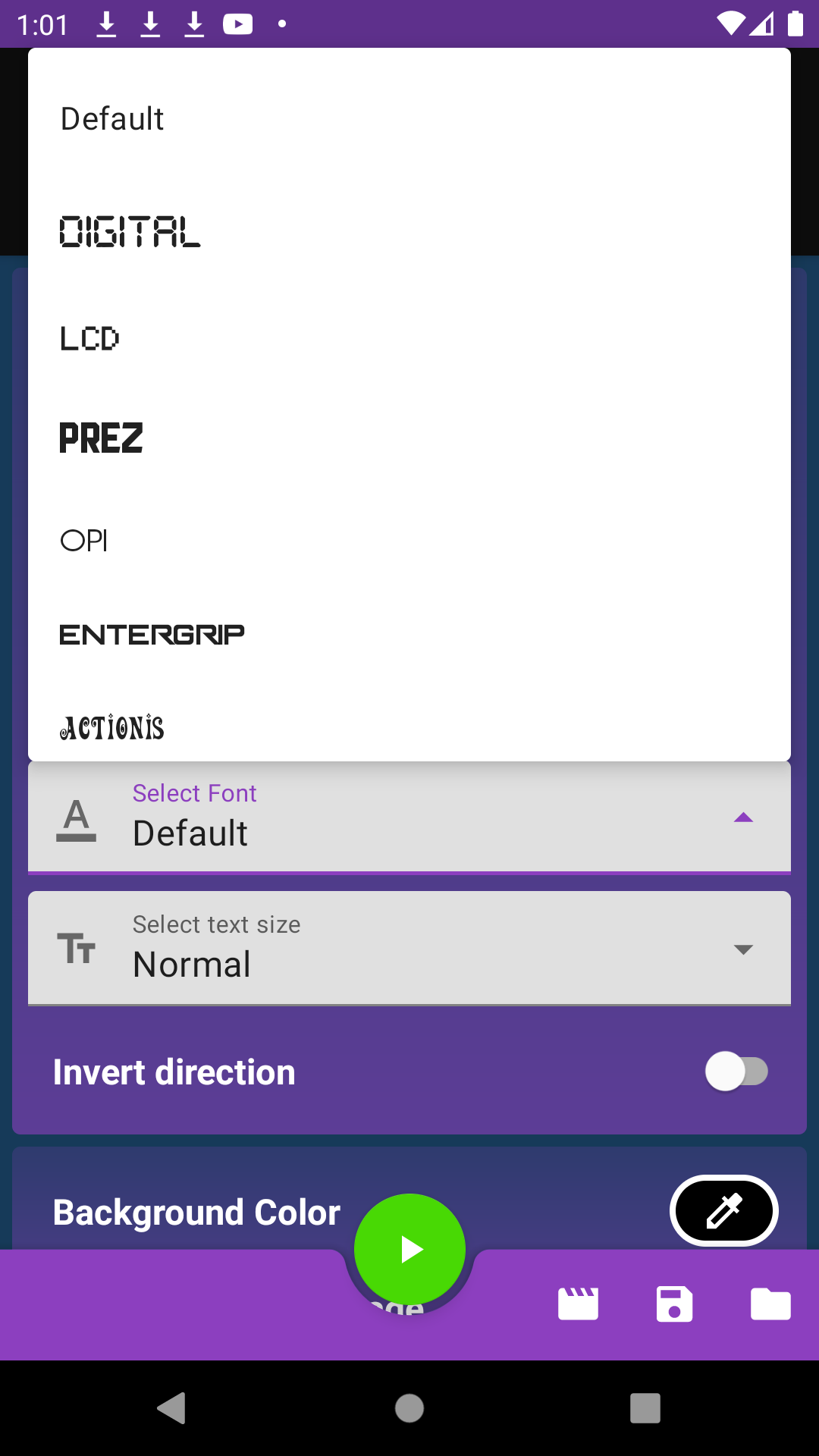The width and height of the screenshot is (819, 1456).
Task: Click the font 'A' icon
Action: coord(77,821)
